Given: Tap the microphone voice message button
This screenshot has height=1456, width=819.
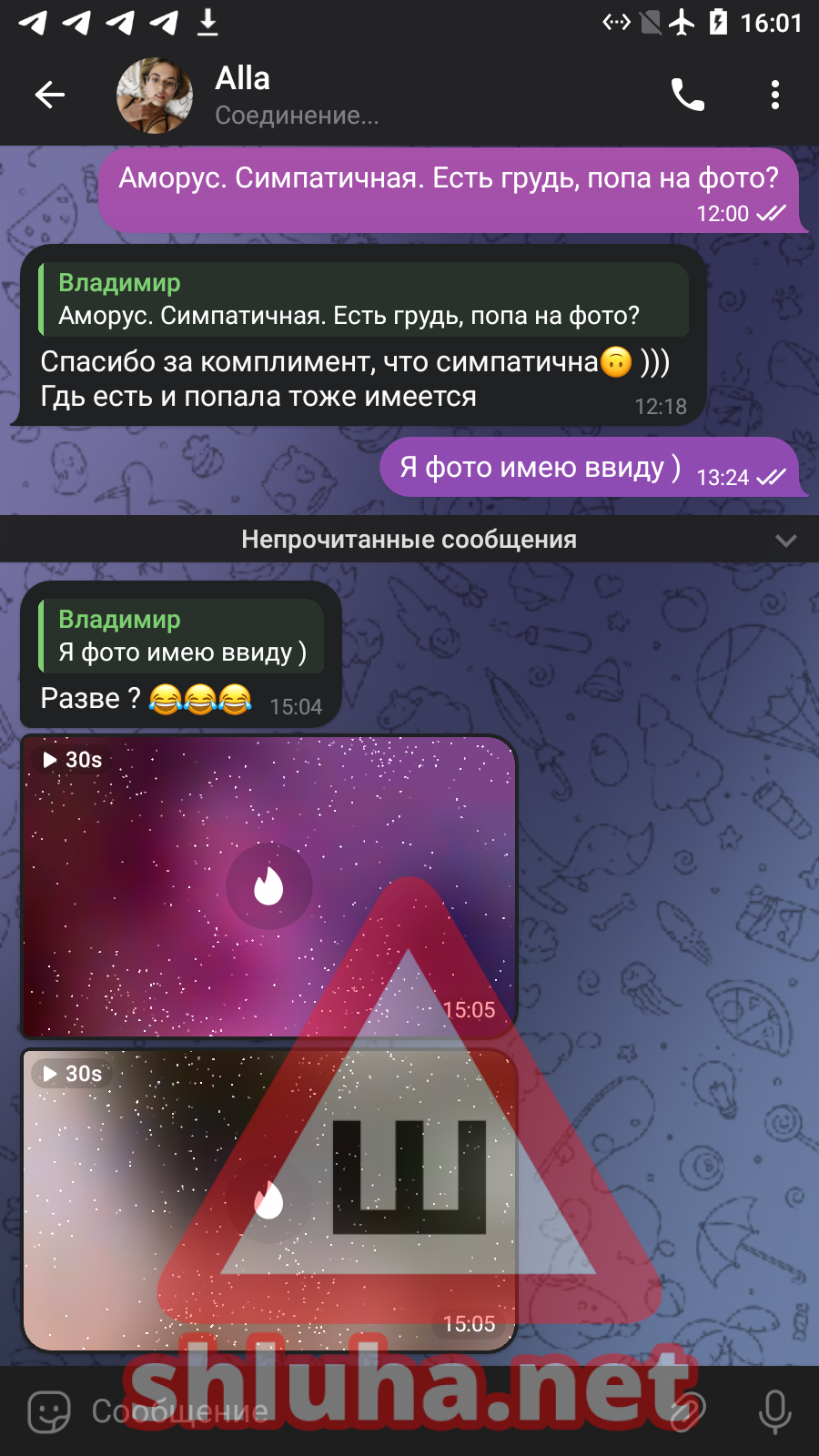Looking at the screenshot, I should pos(774,1412).
